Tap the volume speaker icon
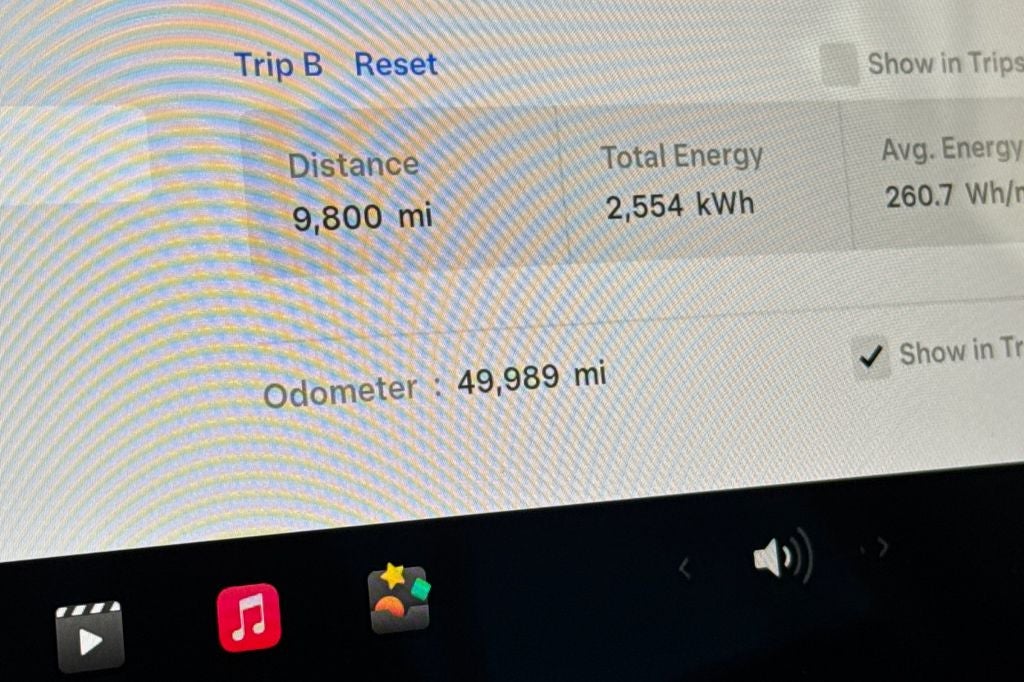Viewport: 1024px width, 682px height. (780, 557)
